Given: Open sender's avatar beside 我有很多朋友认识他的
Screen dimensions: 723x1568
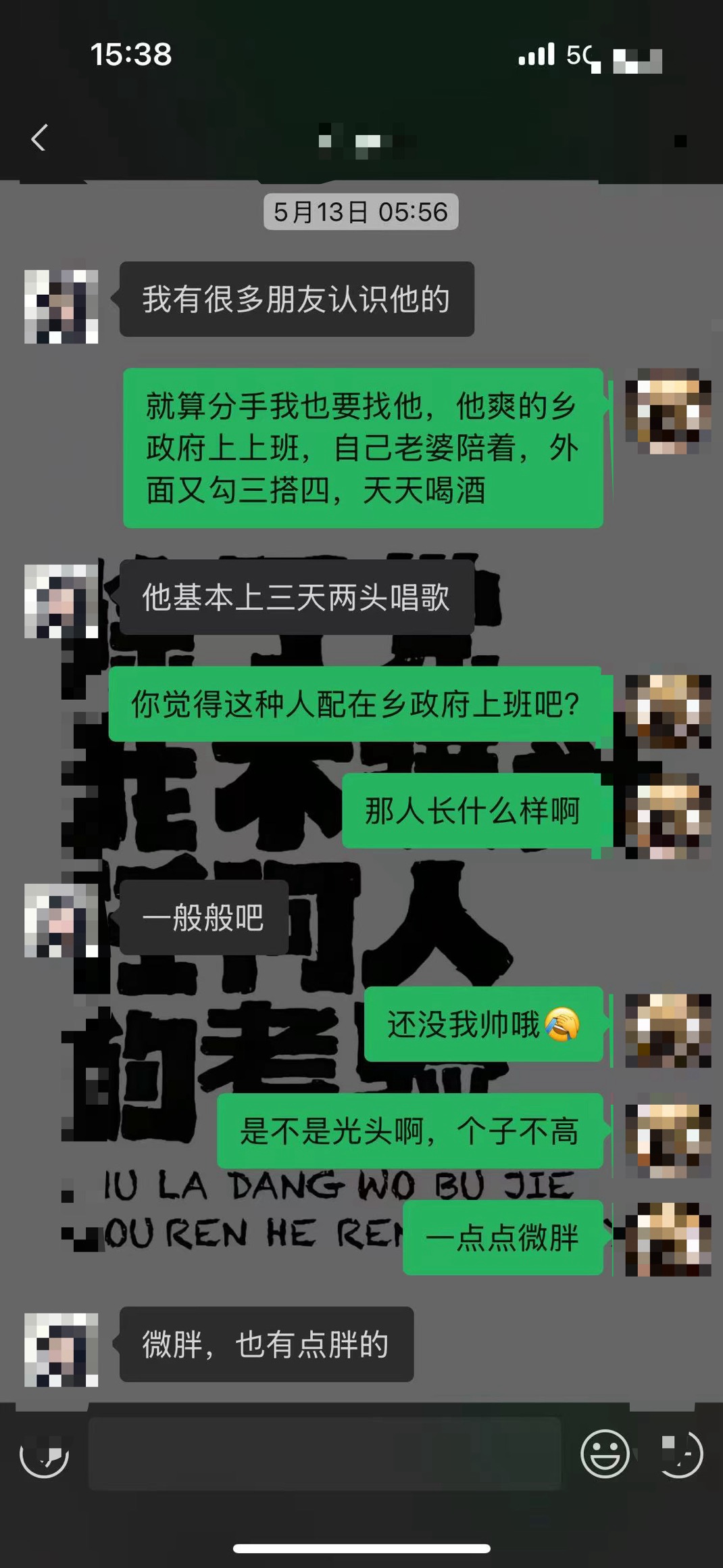Looking at the screenshot, I should (x=61, y=306).
